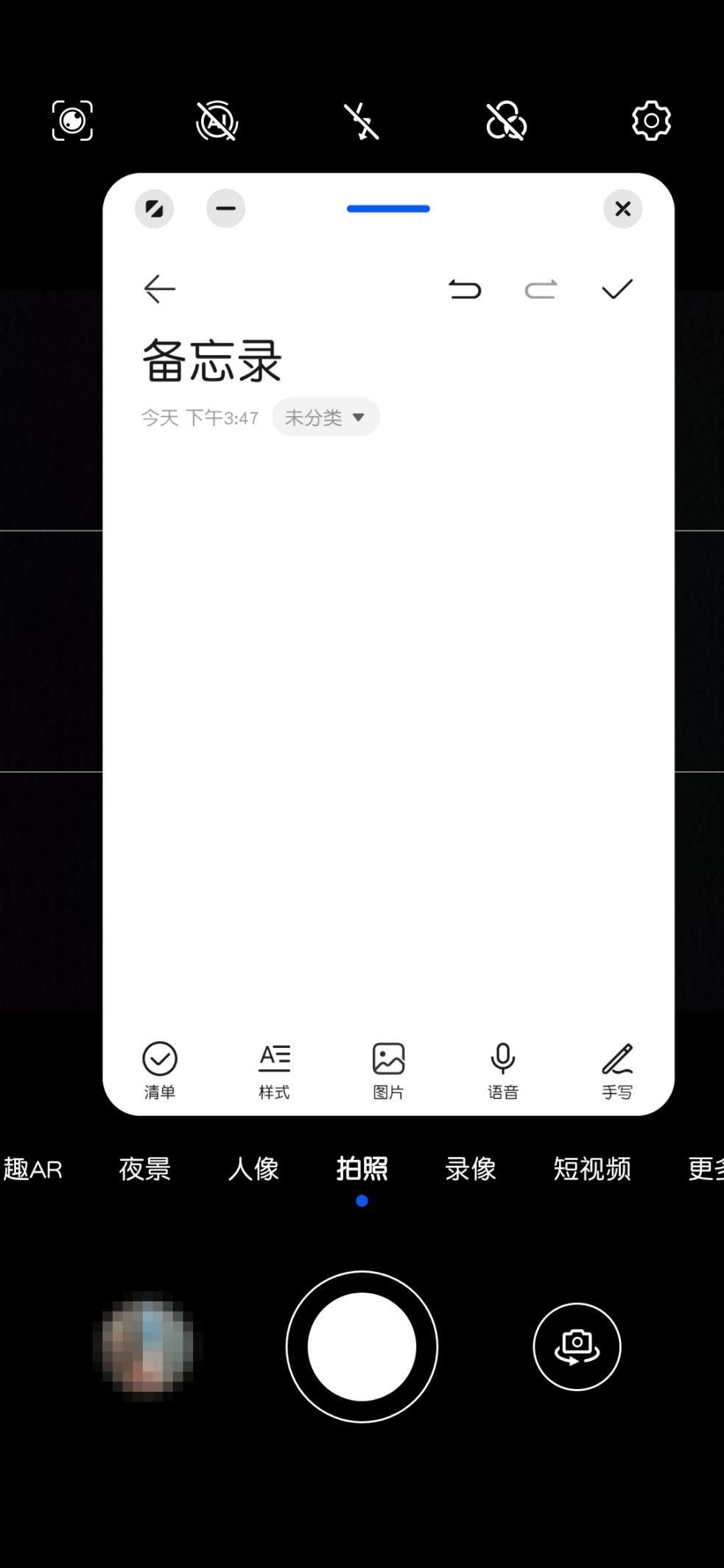Go back from the memo editor

(159, 289)
